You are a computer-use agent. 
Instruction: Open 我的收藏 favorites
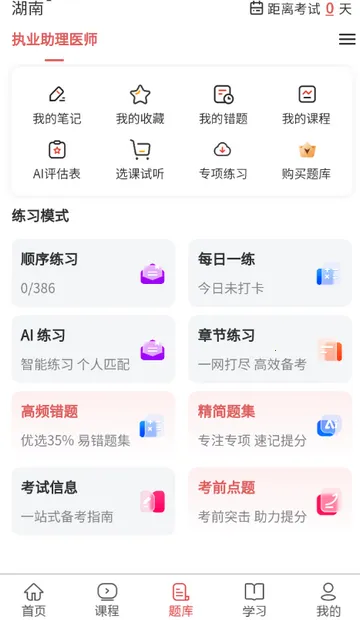(x=140, y=105)
